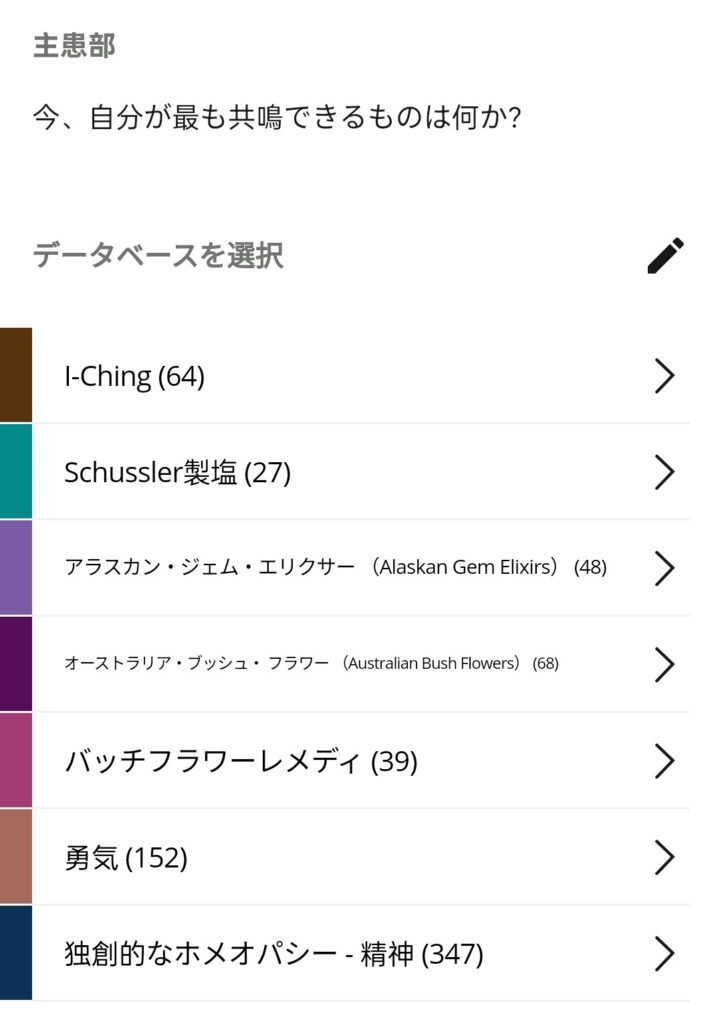Tap the pencil edit icon beside データベースを選択
Image resolution: width=722 pixels, height=1024 pixels.
pyautogui.click(x=665, y=256)
